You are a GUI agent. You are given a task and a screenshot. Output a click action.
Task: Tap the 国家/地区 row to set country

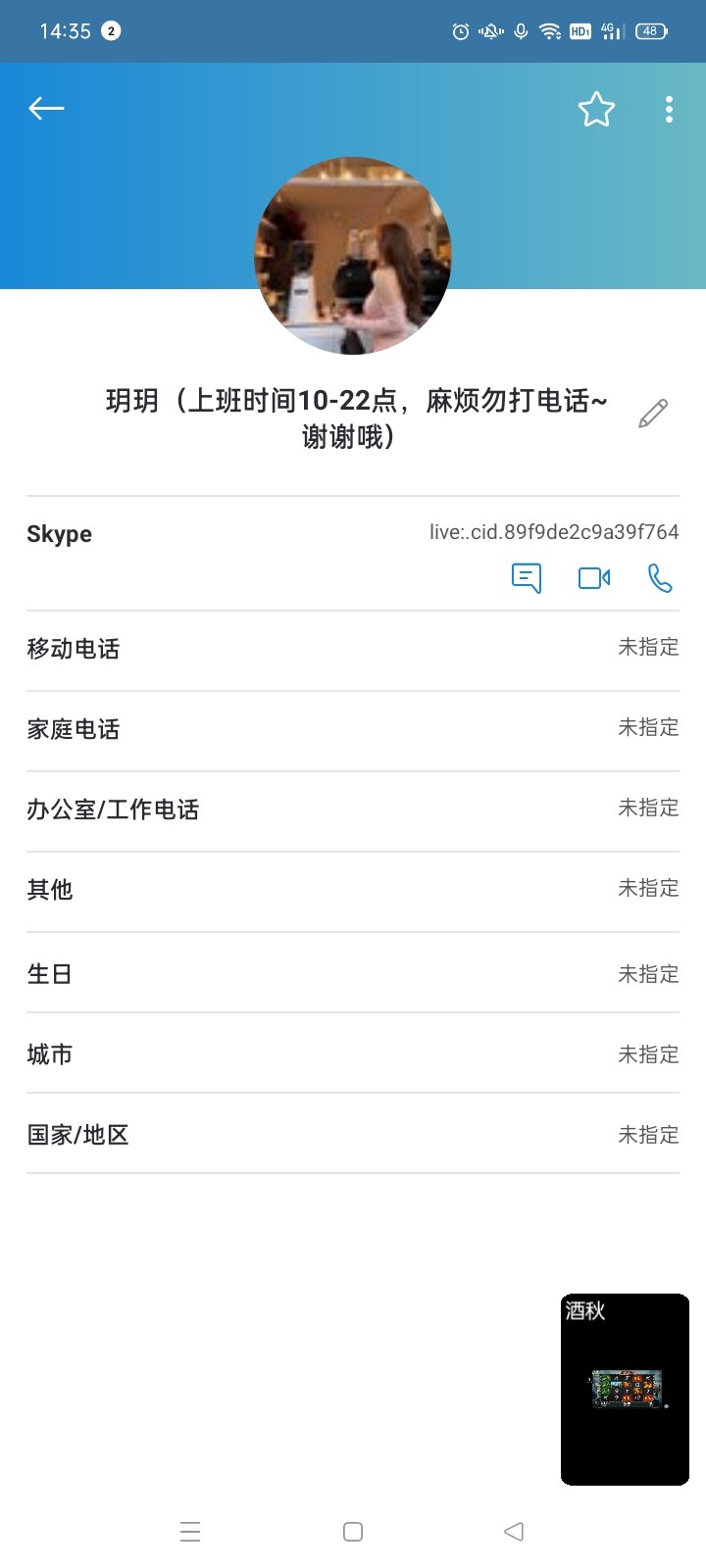pyautogui.click(x=353, y=1134)
